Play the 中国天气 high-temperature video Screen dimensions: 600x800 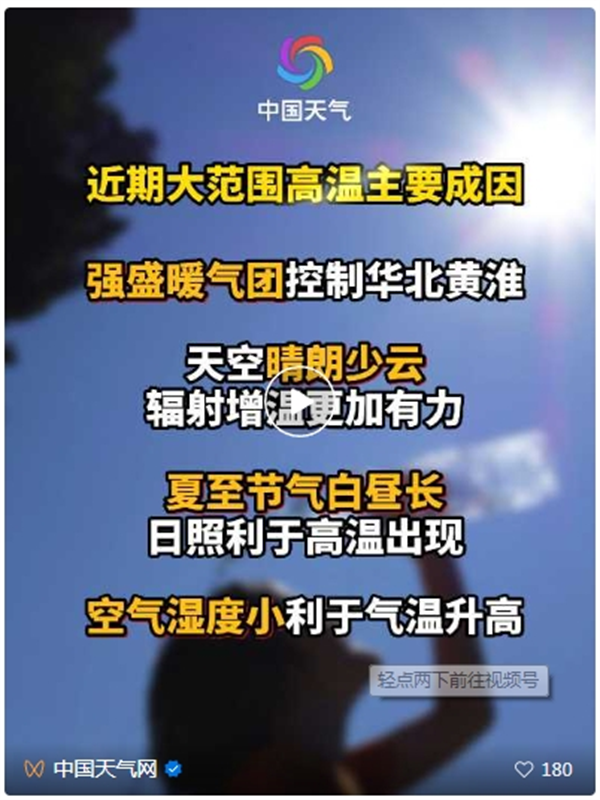[301, 401]
